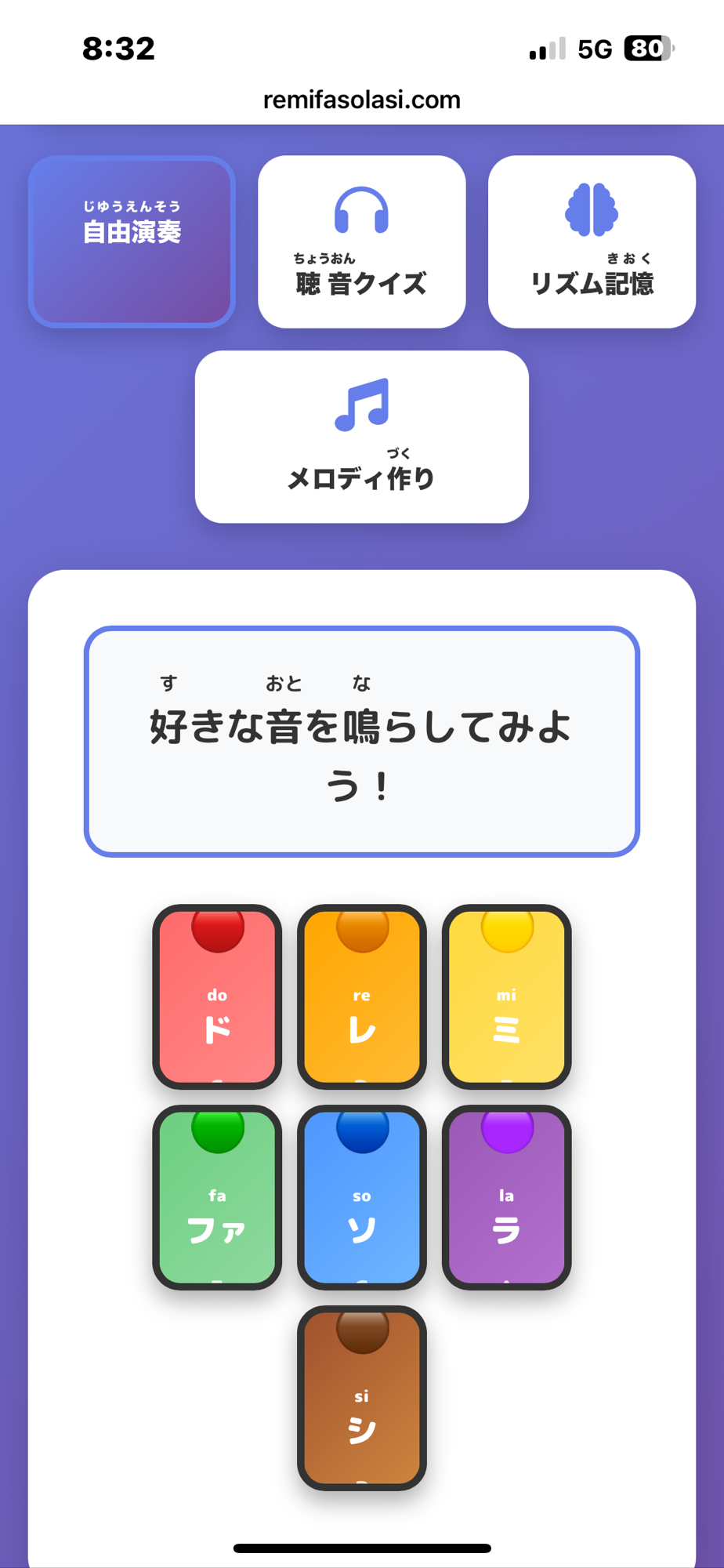Image resolution: width=724 pixels, height=1568 pixels.
Task: Open the 聴音クイズ listening quiz
Action: [x=361, y=241]
